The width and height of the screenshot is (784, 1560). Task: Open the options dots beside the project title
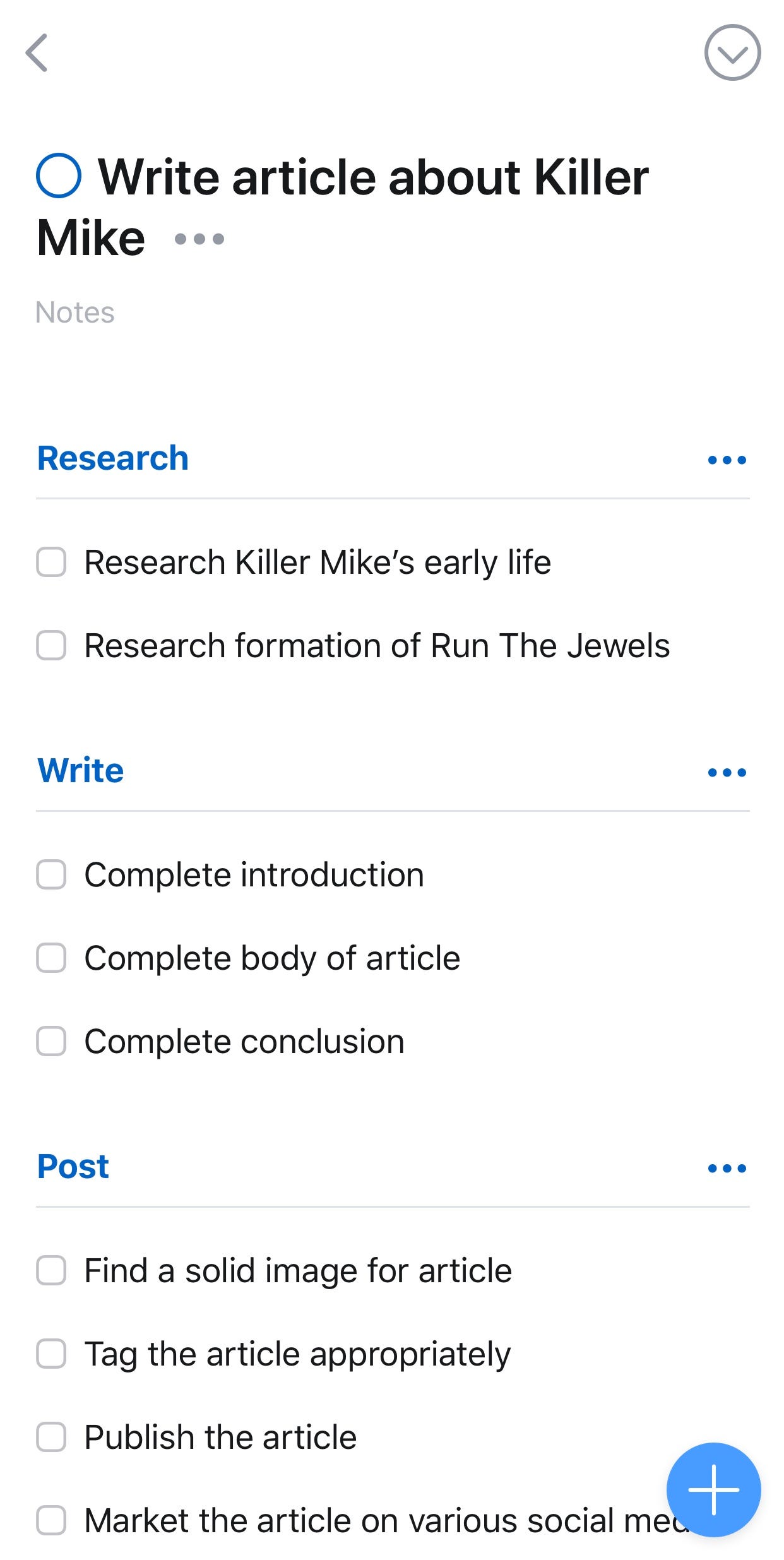coord(199,239)
